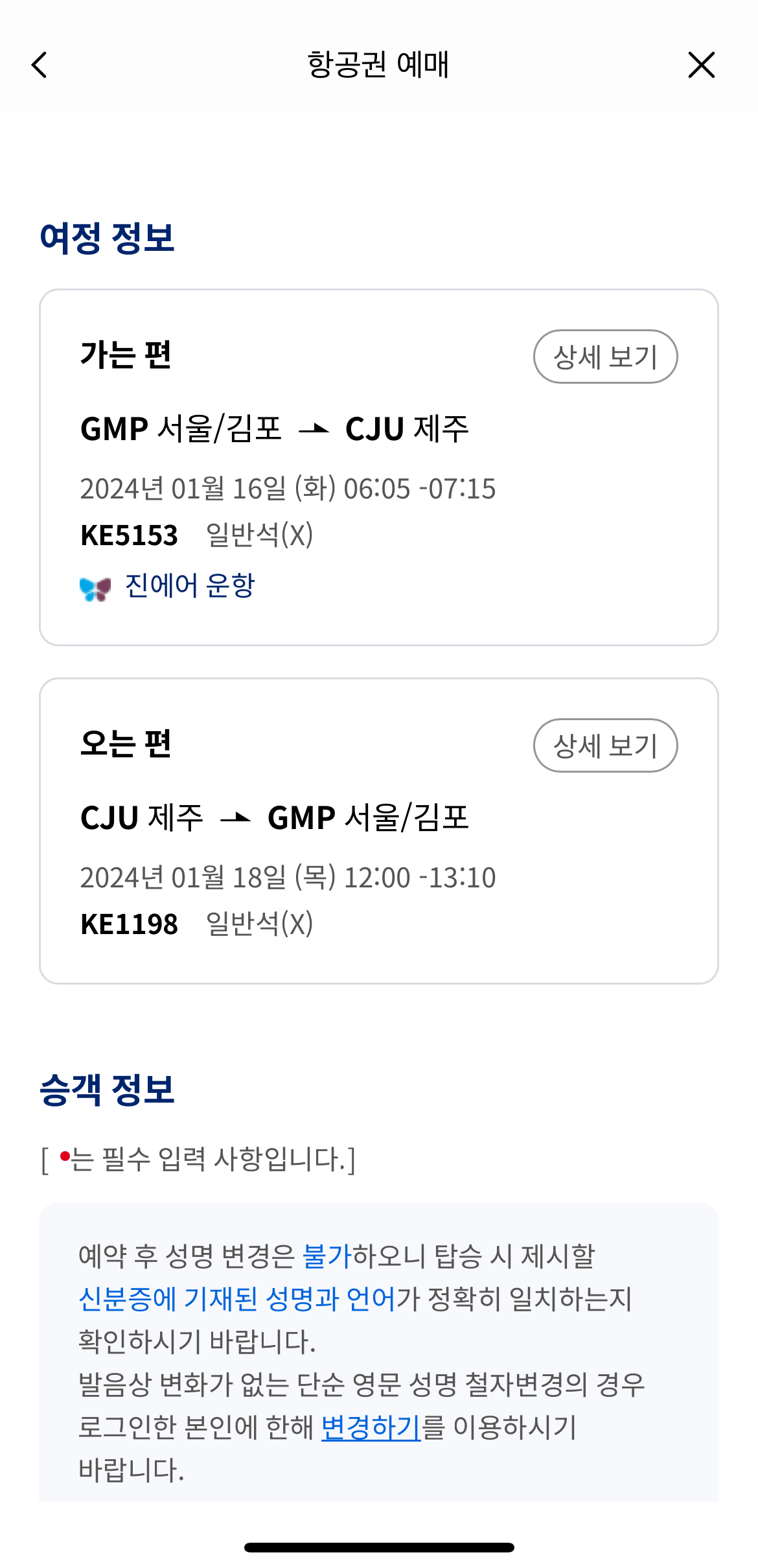The width and height of the screenshot is (758, 1568).
Task: Open 상세 보기 for the outbound flight
Action: coord(606,357)
